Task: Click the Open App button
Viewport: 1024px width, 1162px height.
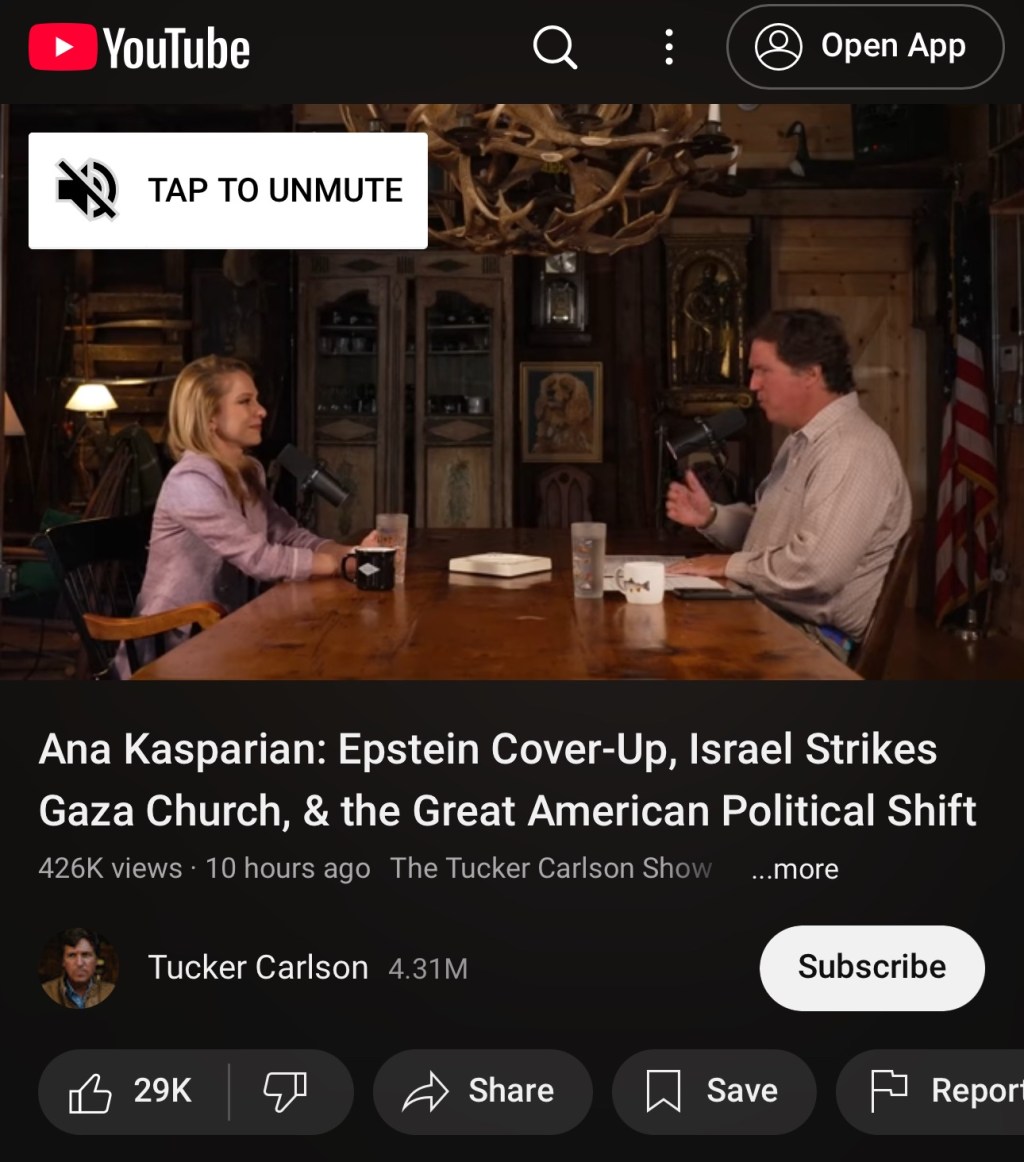Action: 864,45
